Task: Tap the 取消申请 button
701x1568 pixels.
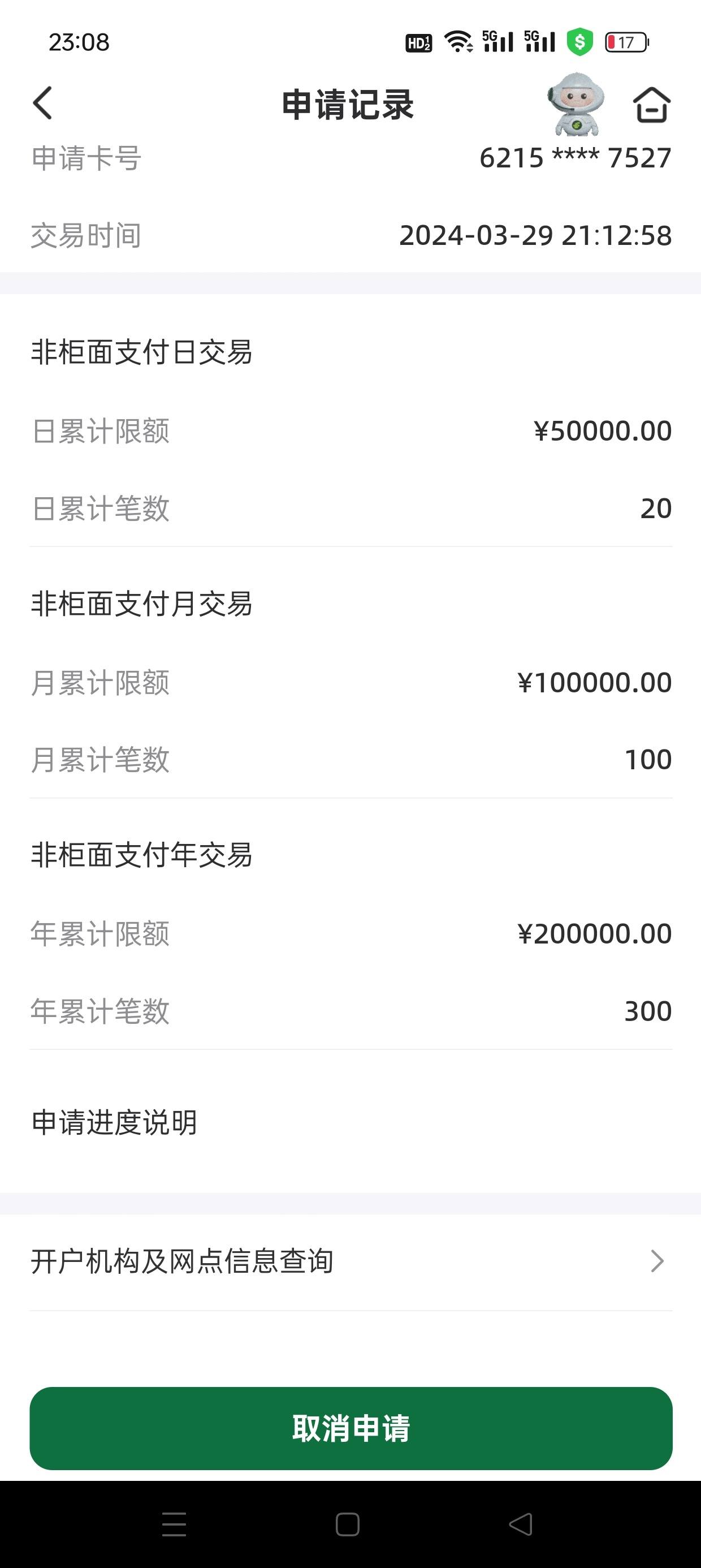Action: [x=350, y=1428]
